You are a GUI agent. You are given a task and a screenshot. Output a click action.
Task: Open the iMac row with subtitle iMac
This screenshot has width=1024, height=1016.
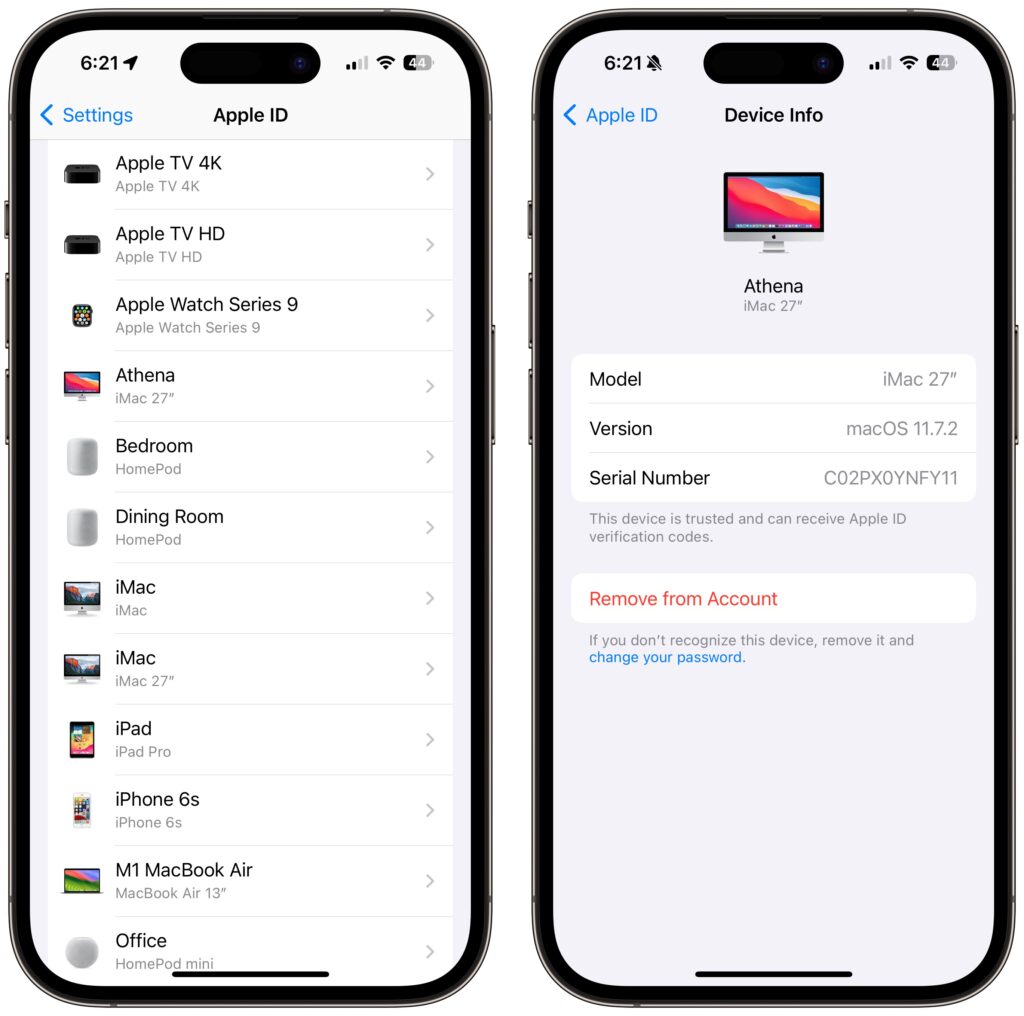250,598
